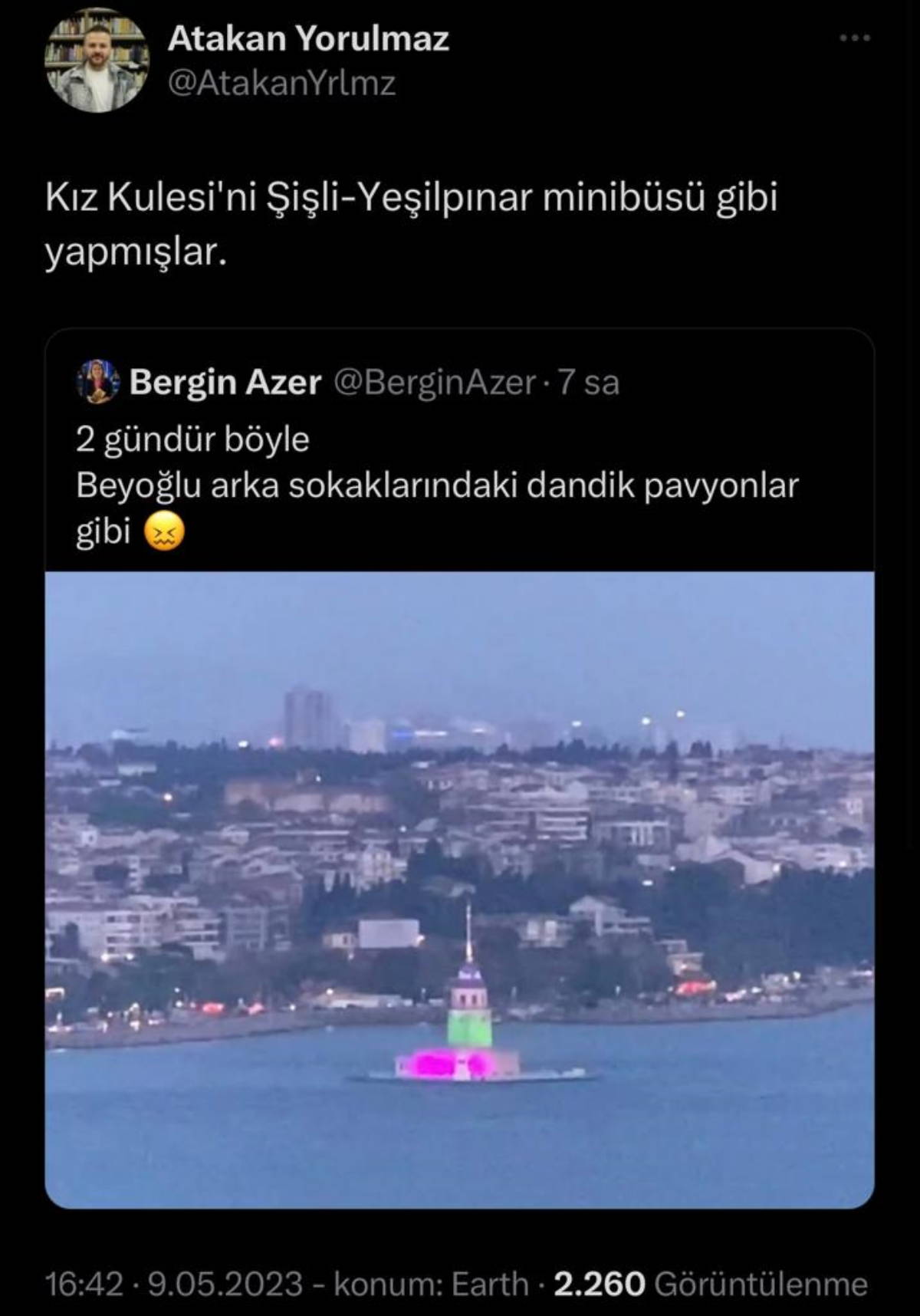Open Bergin Azer's small avatar
Screen dimensions: 920x1316
(98, 381)
